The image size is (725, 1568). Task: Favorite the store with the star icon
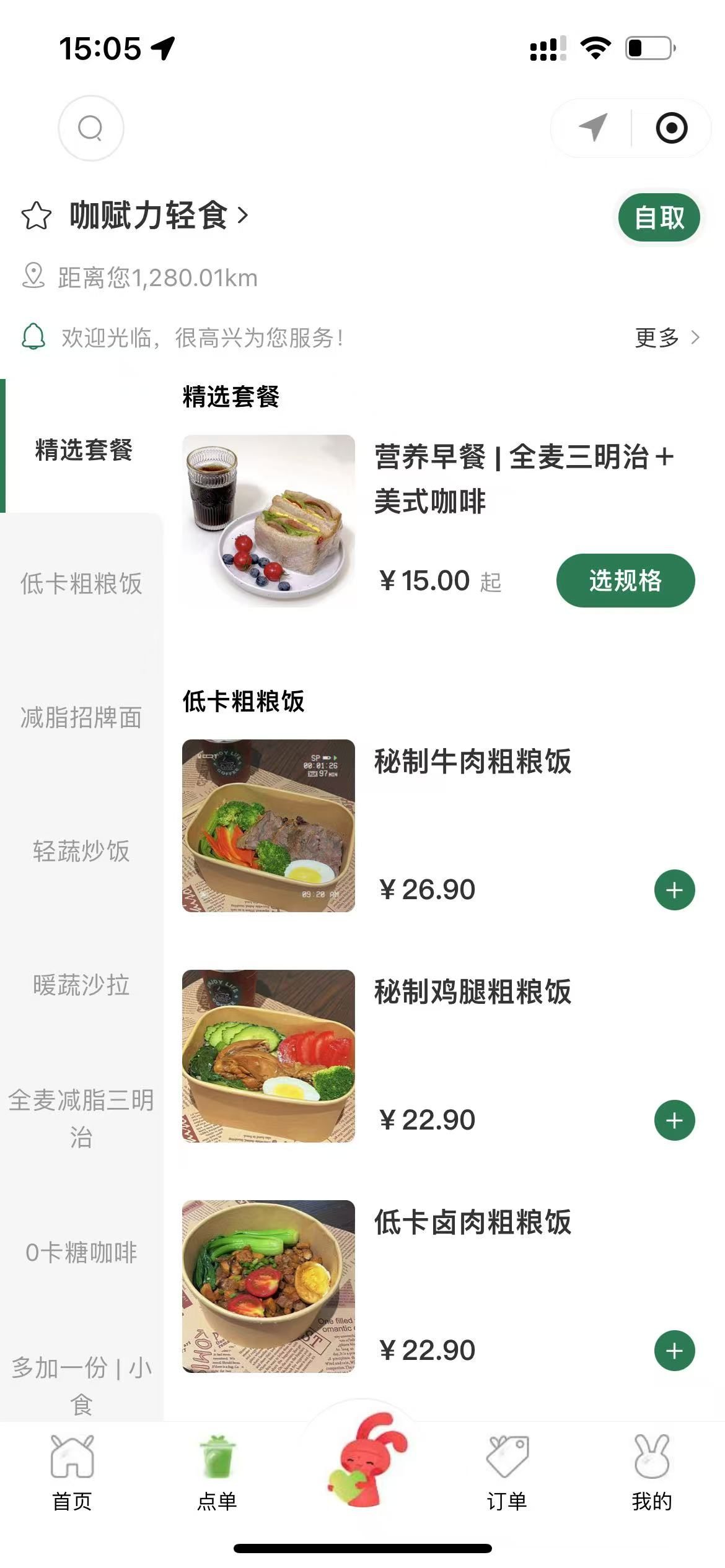(x=36, y=216)
